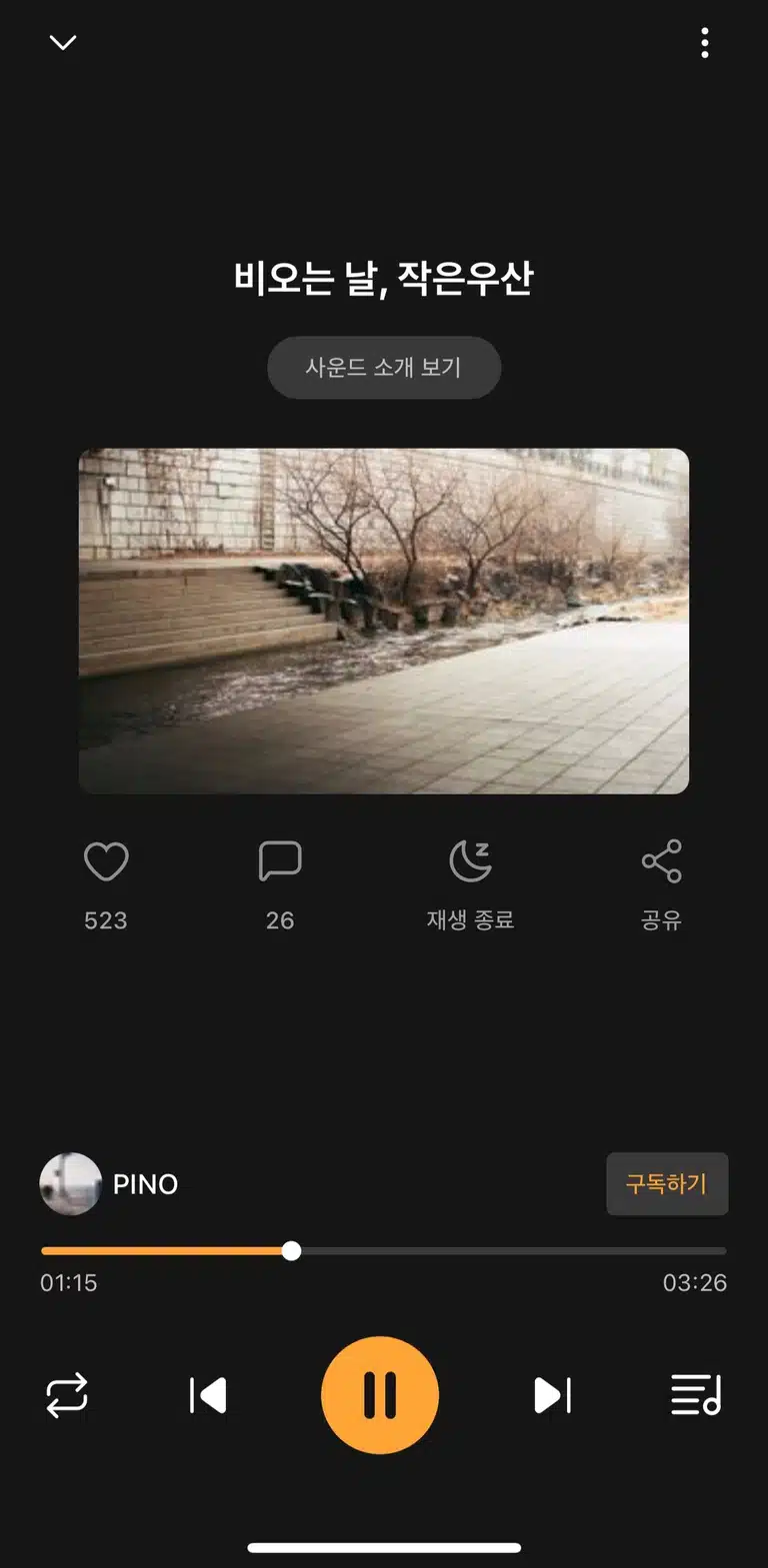
Task: Collapse the player with the down chevron
Action: tap(63, 42)
